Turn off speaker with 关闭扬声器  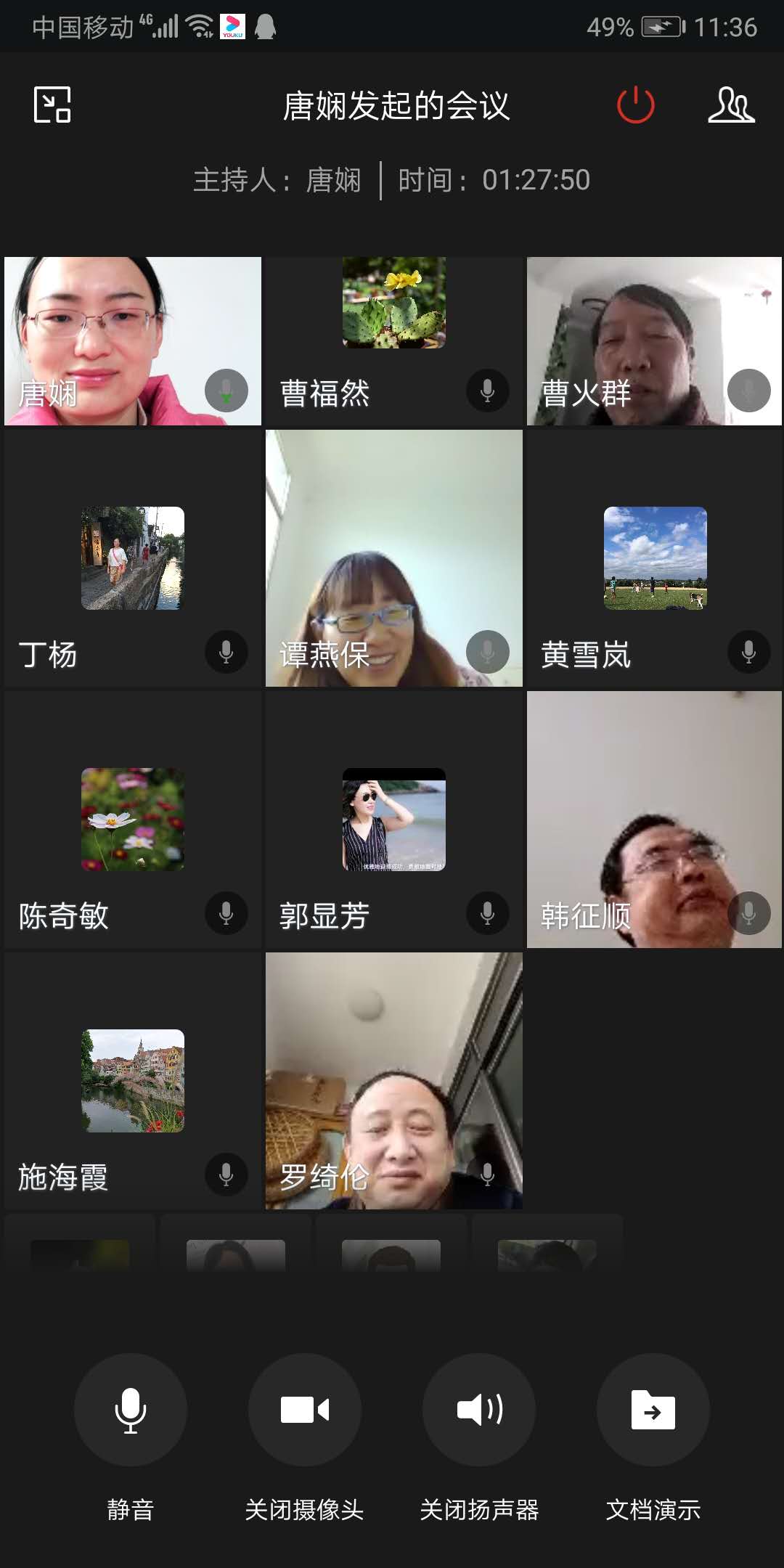(479, 1410)
